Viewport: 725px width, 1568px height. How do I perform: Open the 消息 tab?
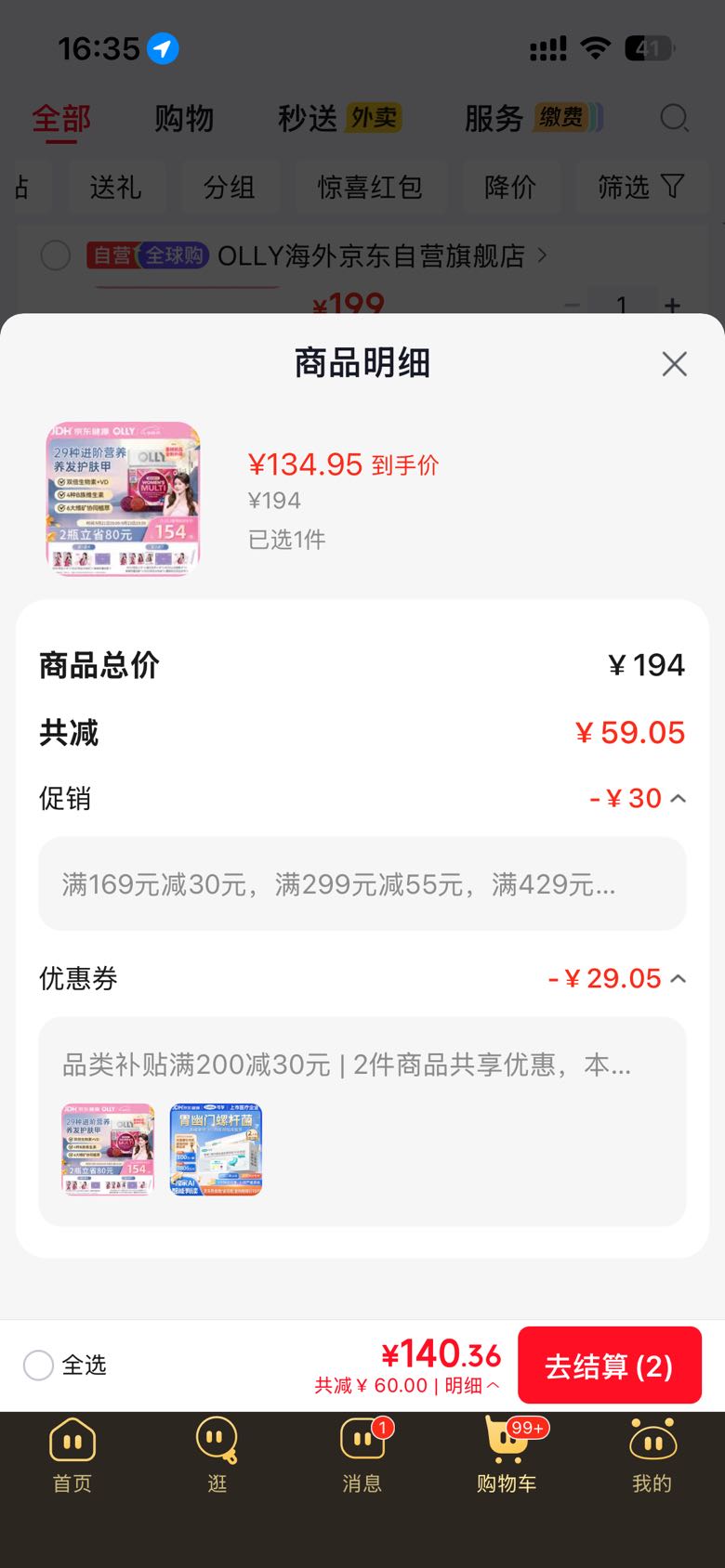pyautogui.click(x=362, y=1456)
